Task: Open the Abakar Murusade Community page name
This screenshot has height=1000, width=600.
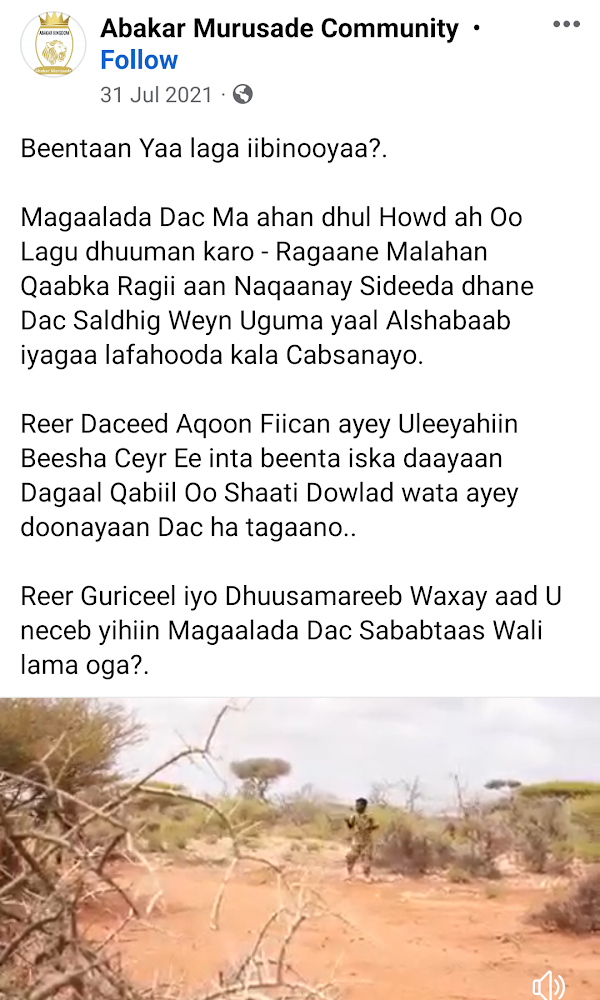Action: click(279, 29)
